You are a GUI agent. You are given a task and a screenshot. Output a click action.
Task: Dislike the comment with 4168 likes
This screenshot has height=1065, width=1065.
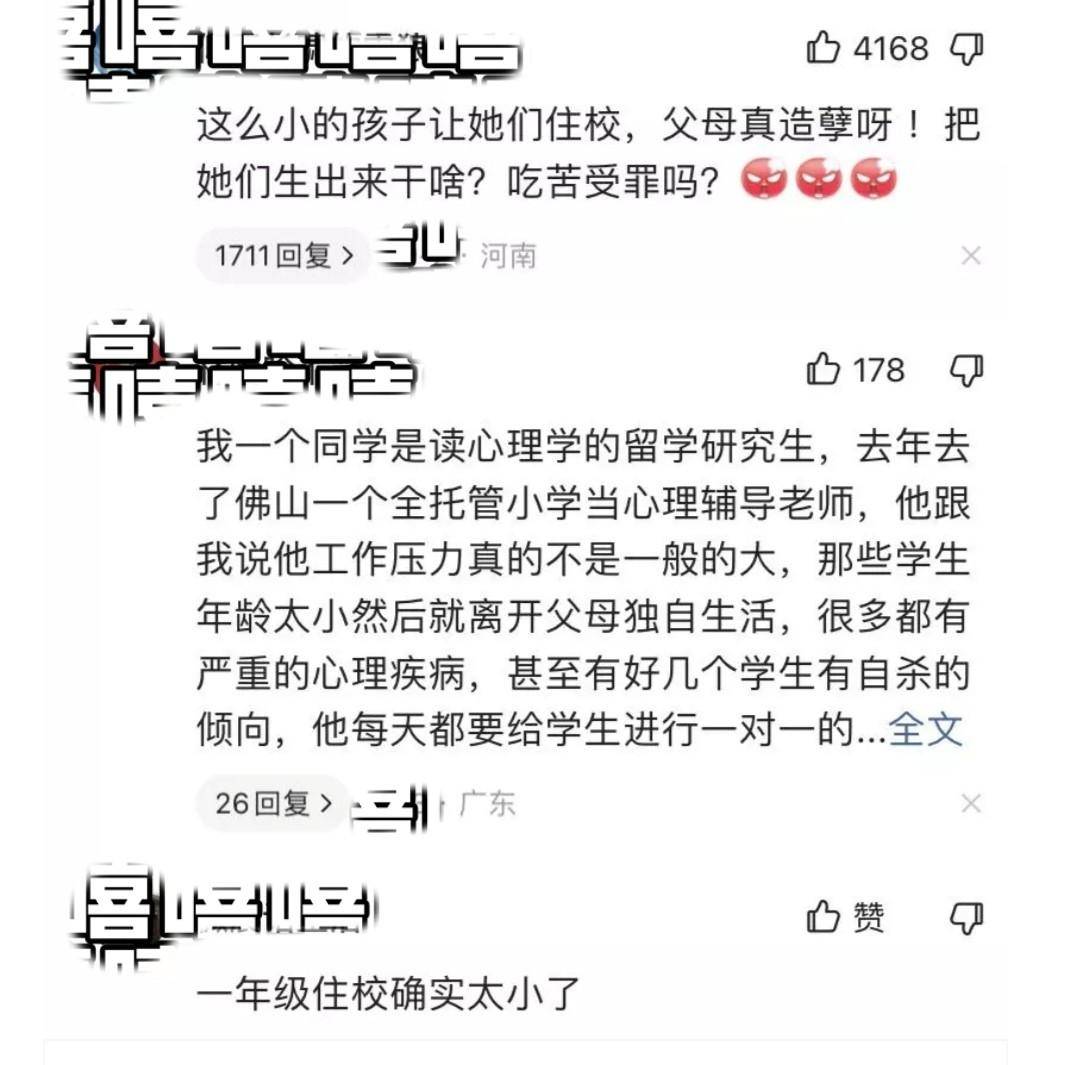pyautogui.click(x=966, y=47)
